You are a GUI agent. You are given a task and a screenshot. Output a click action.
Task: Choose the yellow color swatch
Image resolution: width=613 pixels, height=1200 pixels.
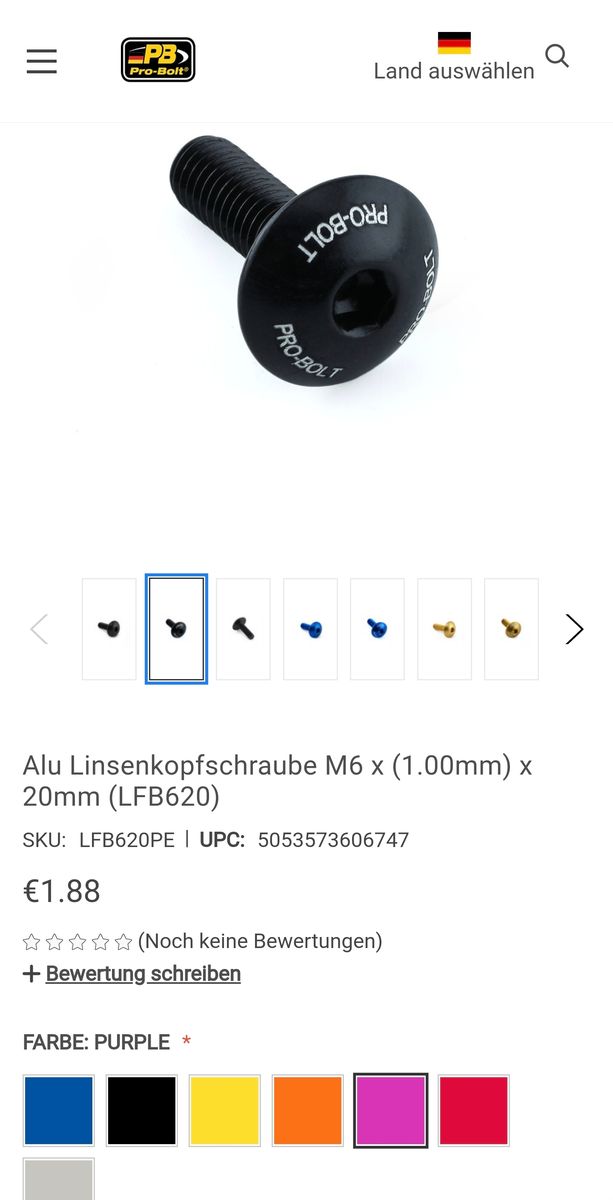point(225,1110)
